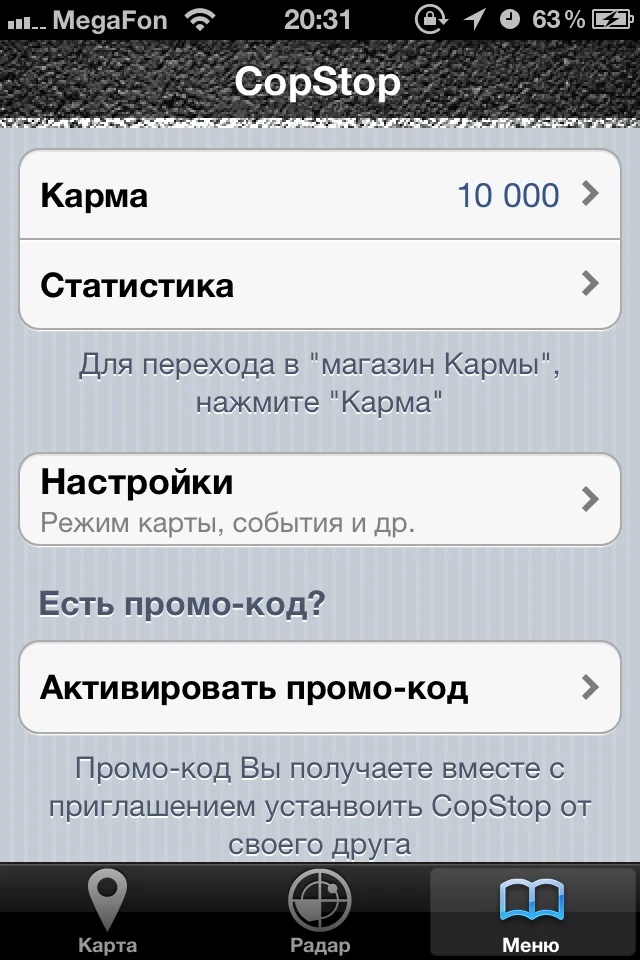640x960 pixels.
Task: Tap the Меню tab
Action: [532, 910]
